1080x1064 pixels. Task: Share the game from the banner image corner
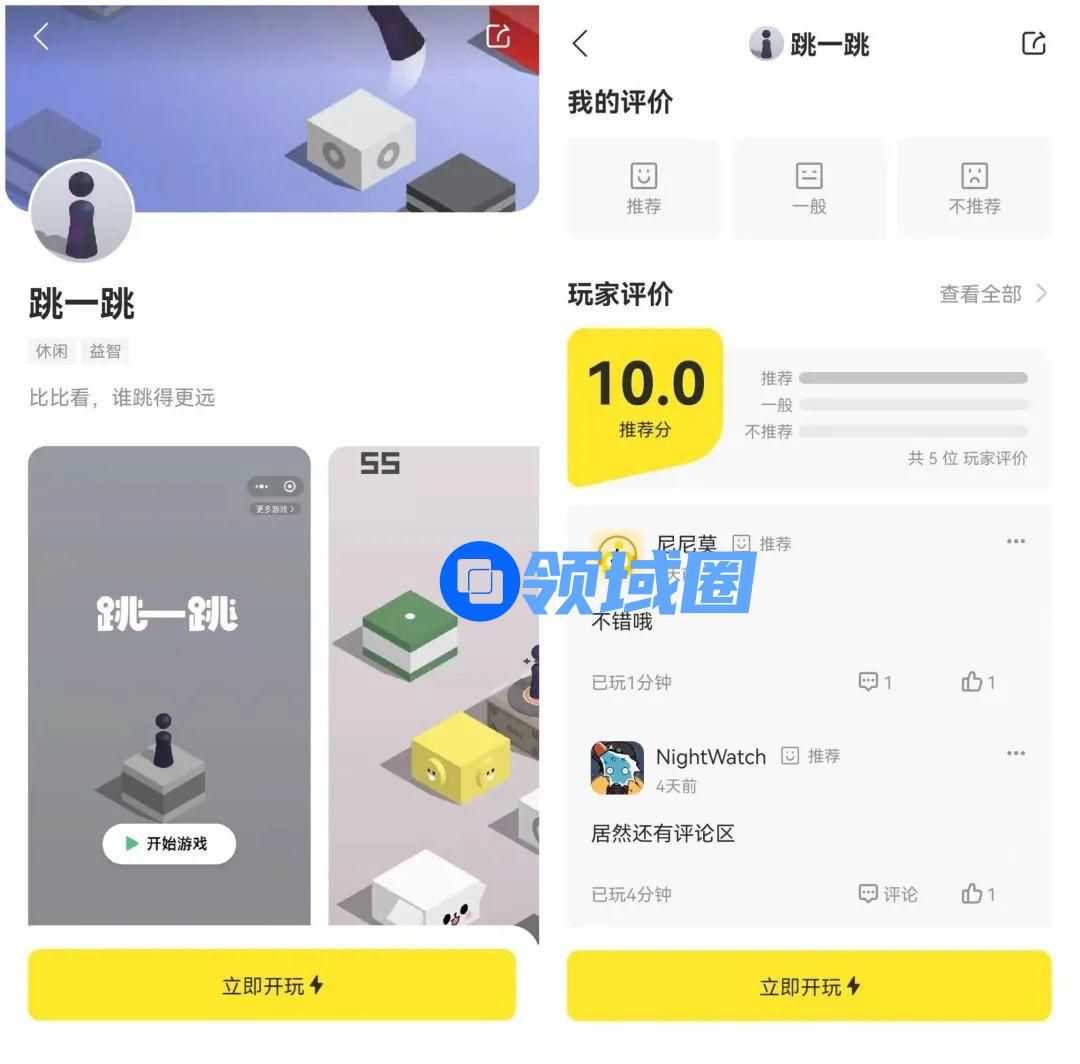point(498,36)
